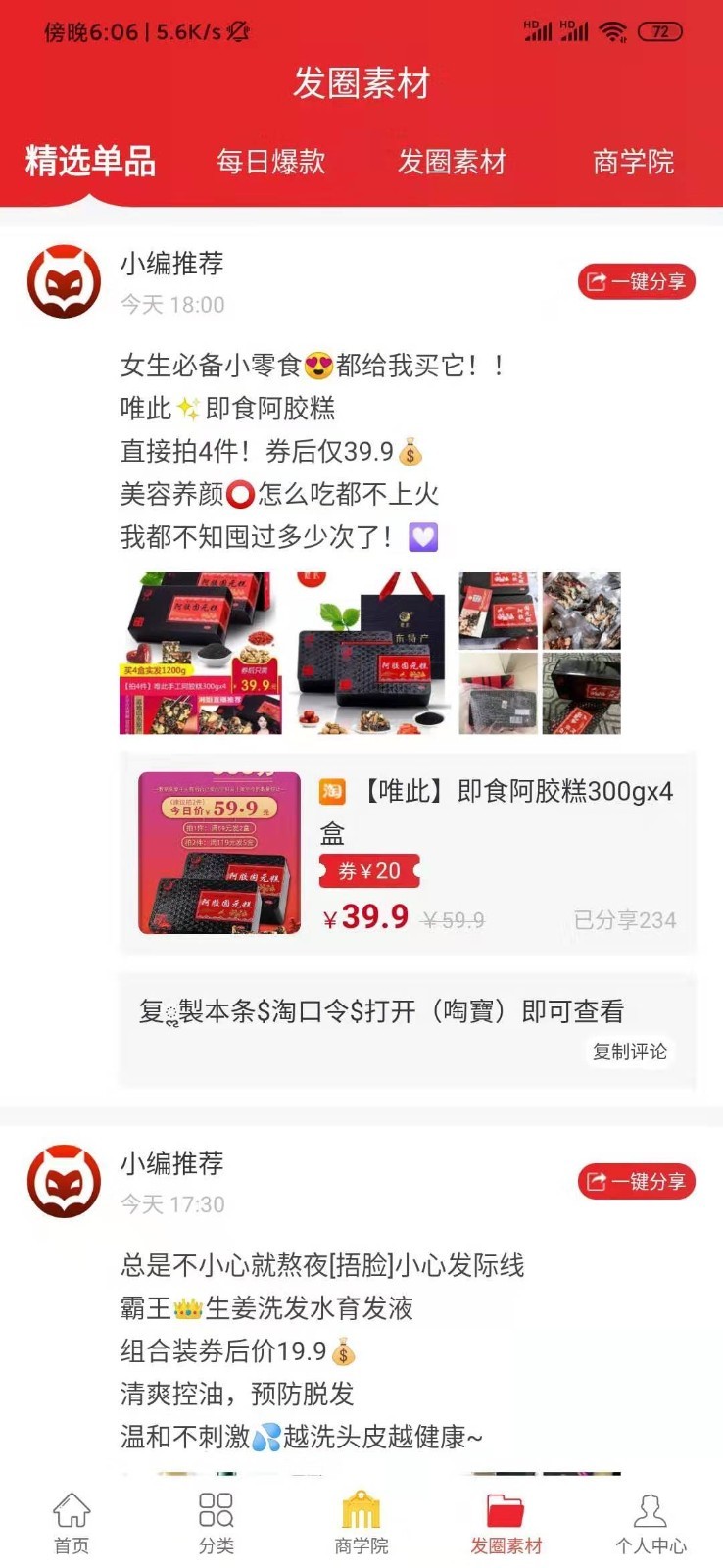Tap the fox avatar of 小编推荐

click(x=62, y=280)
